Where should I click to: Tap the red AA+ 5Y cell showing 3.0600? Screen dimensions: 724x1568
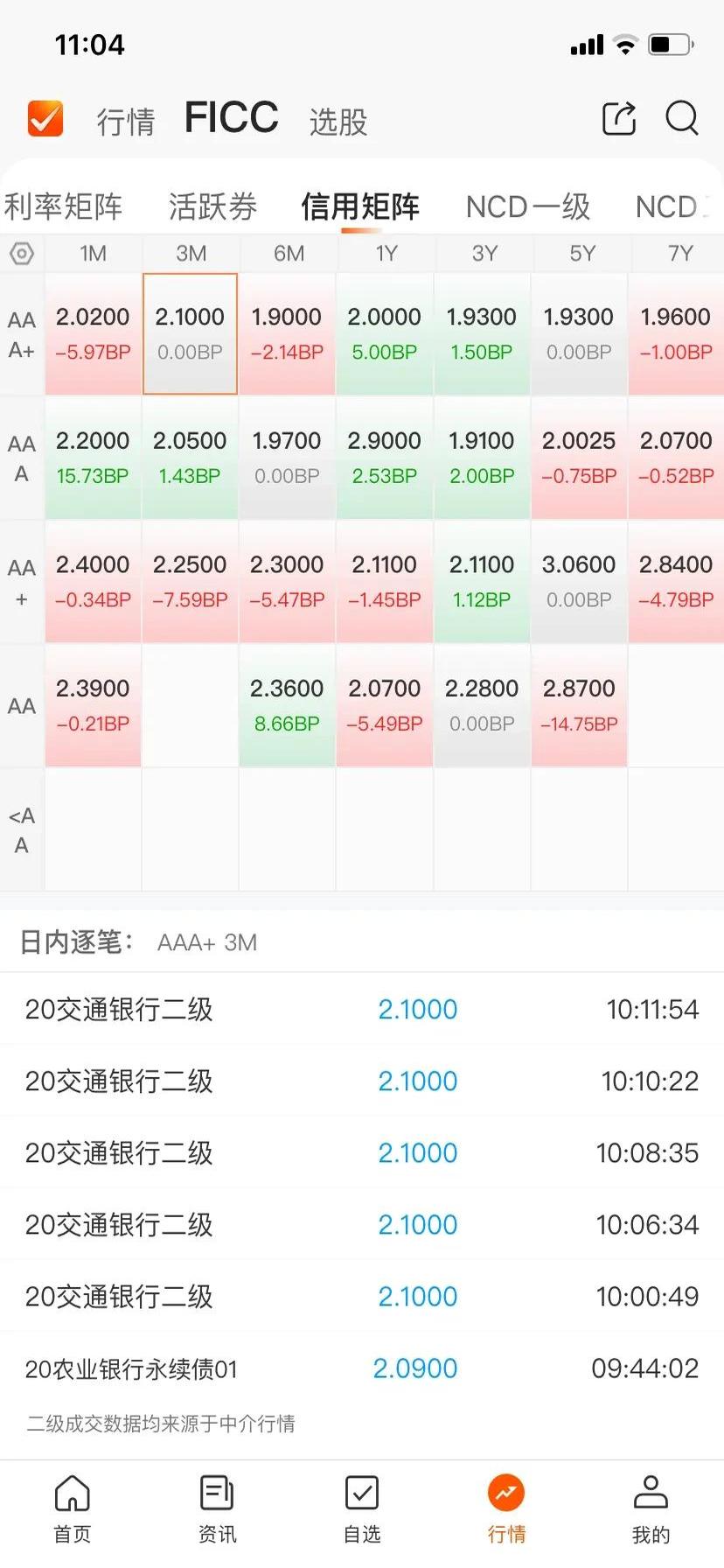click(579, 581)
